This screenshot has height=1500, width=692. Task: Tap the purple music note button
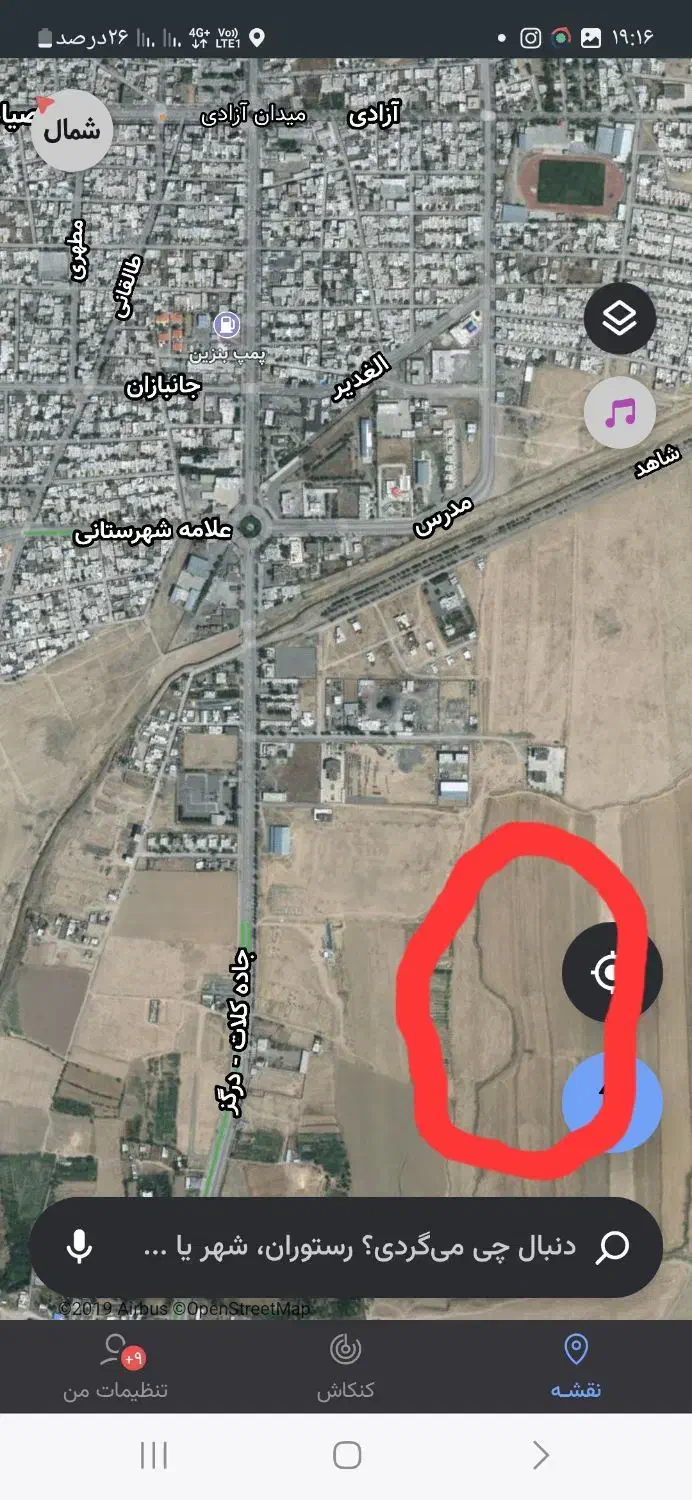(620, 412)
